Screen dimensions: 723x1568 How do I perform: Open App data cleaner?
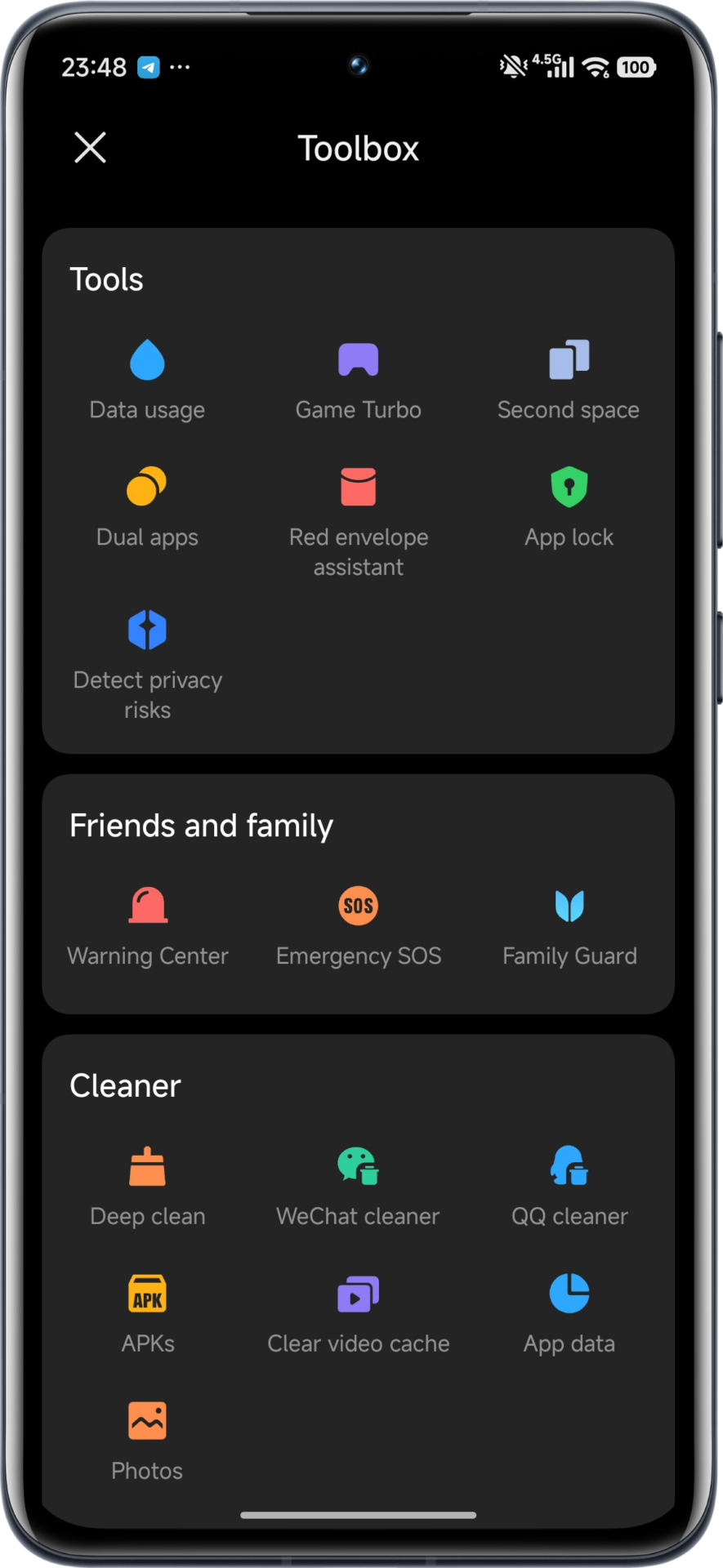click(x=569, y=1313)
